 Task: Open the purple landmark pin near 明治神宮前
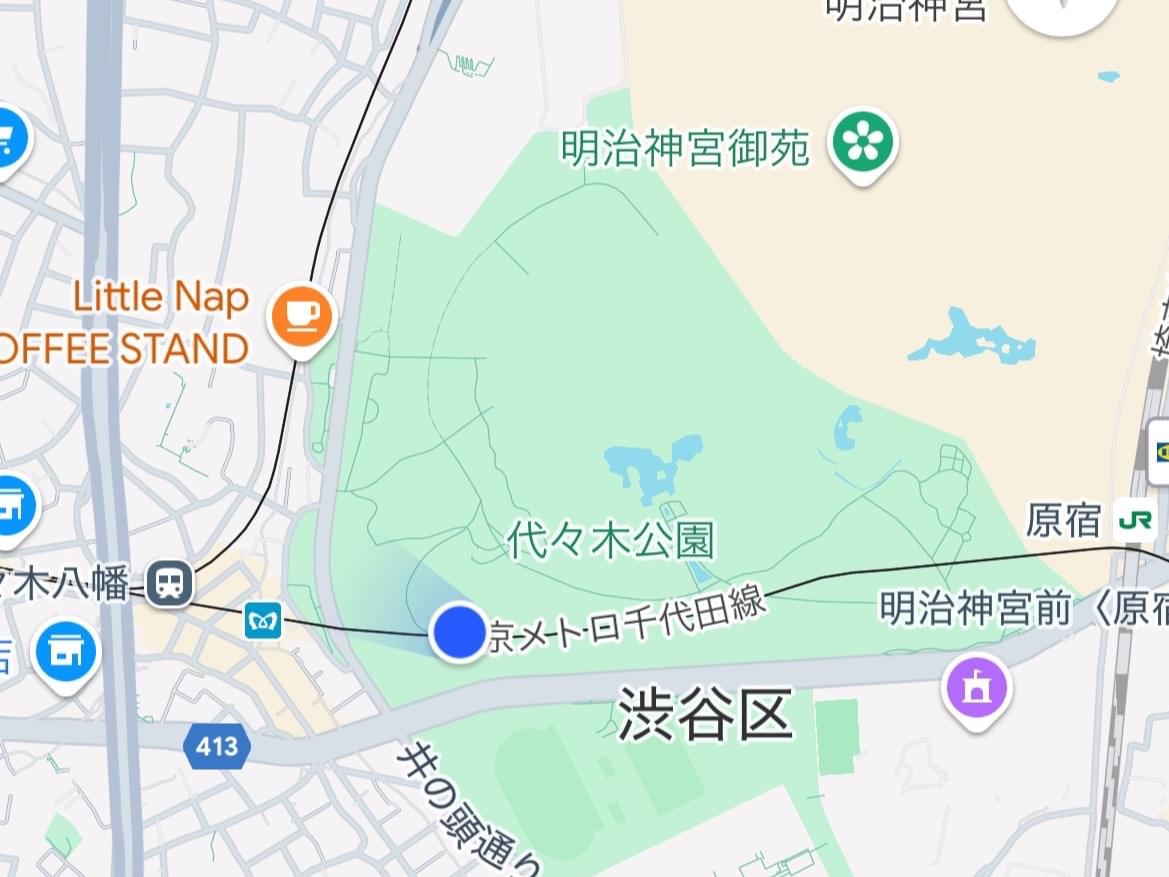[x=976, y=687]
